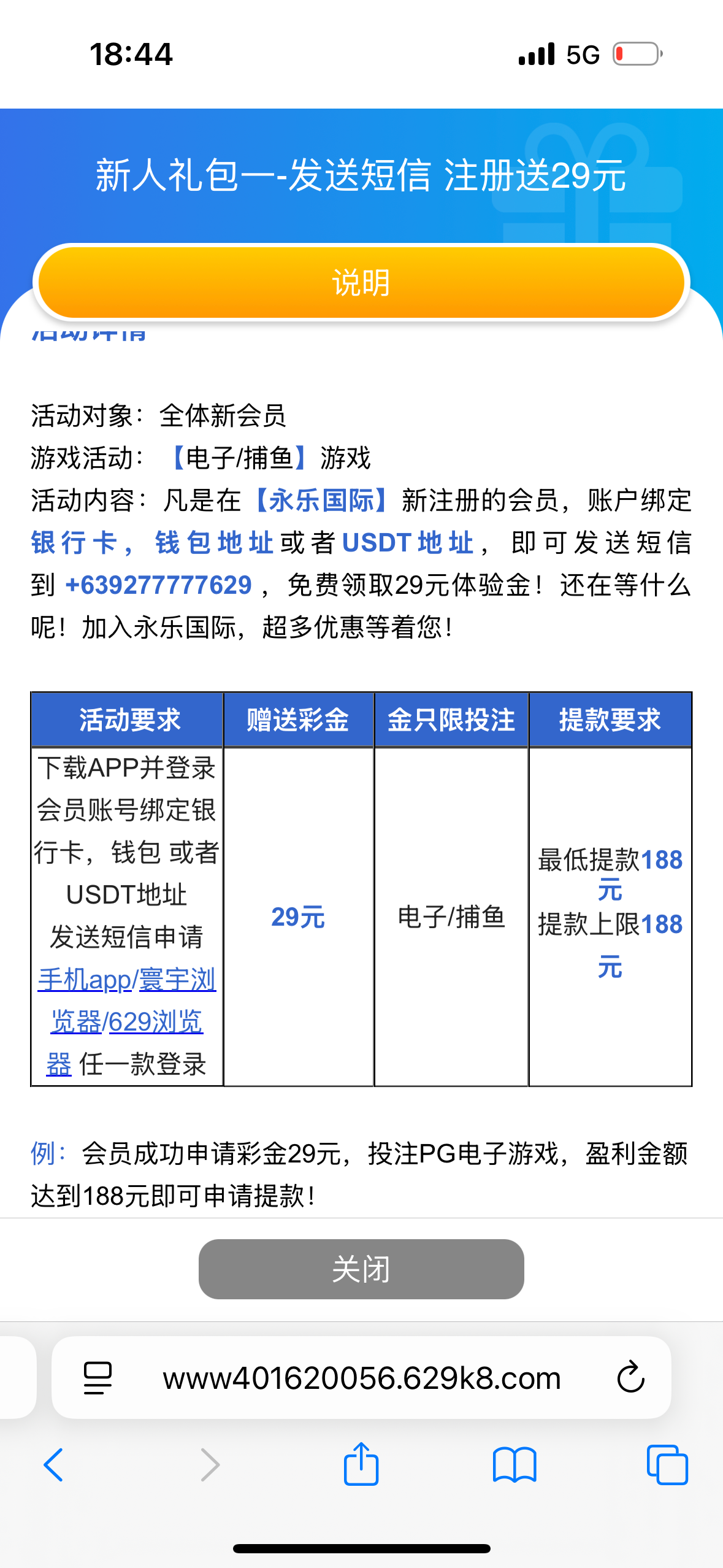
Task: Share this page
Action: 361,1464
